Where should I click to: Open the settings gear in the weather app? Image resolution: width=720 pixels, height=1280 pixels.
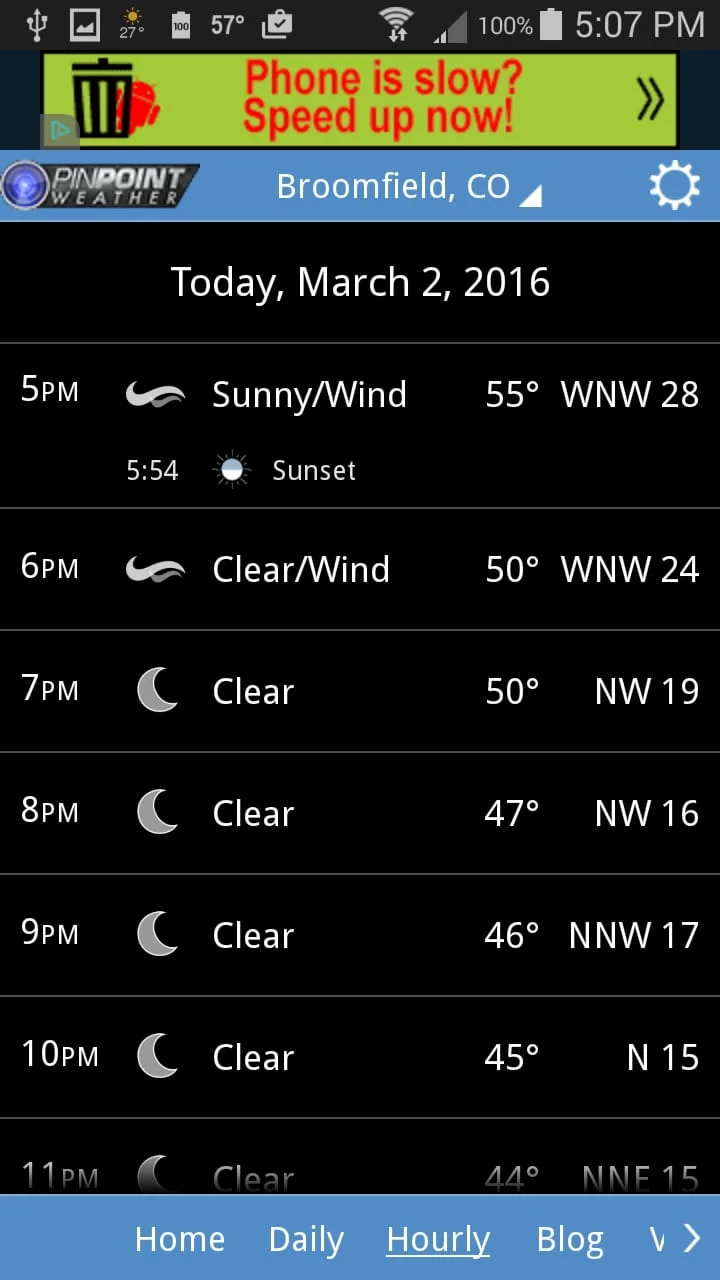pyautogui.click(x=674, y=183)
